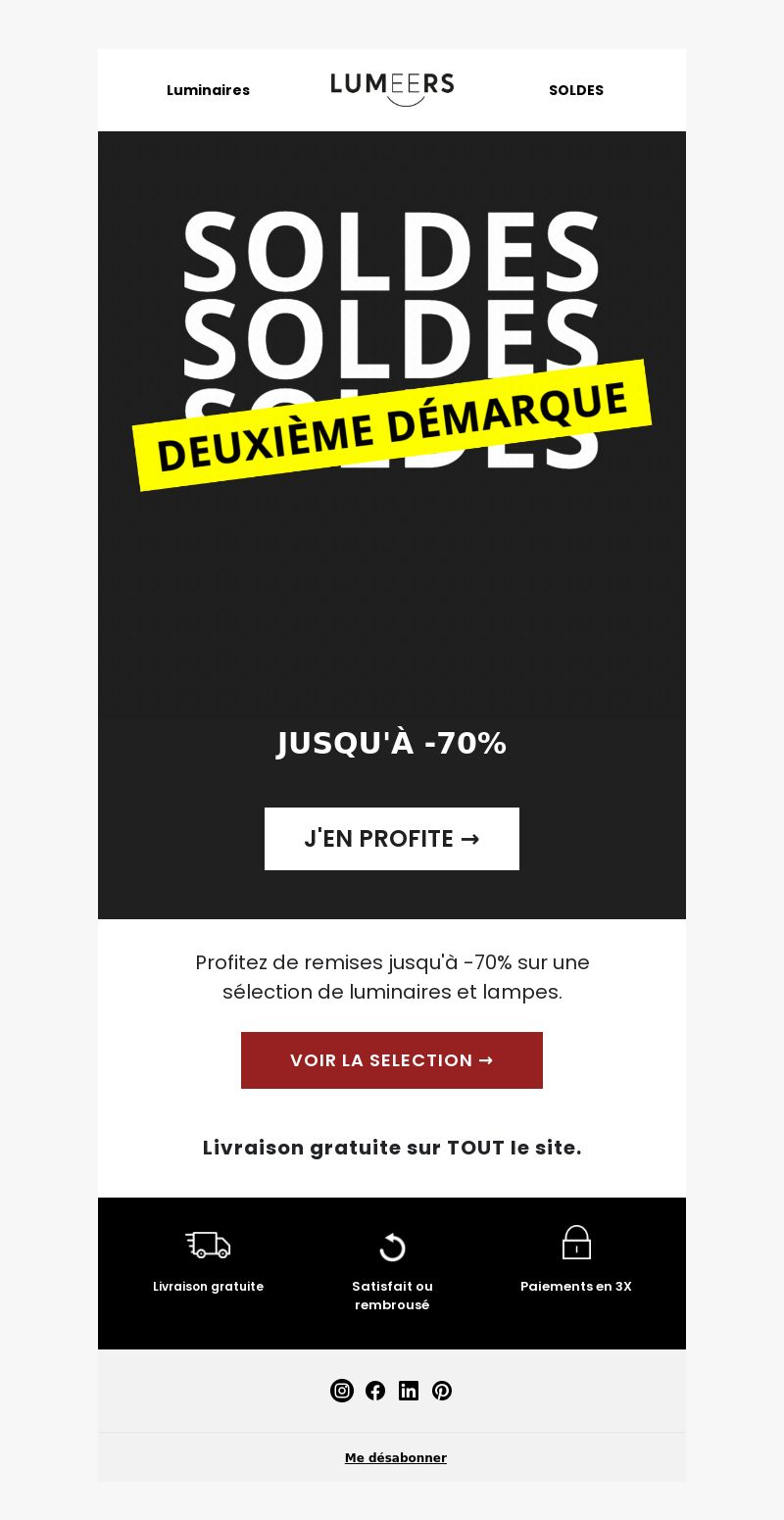Tap VOIR LA SELECTION button
The height and width of the screenshot is (1520, 784).
tap(392, 1060)
